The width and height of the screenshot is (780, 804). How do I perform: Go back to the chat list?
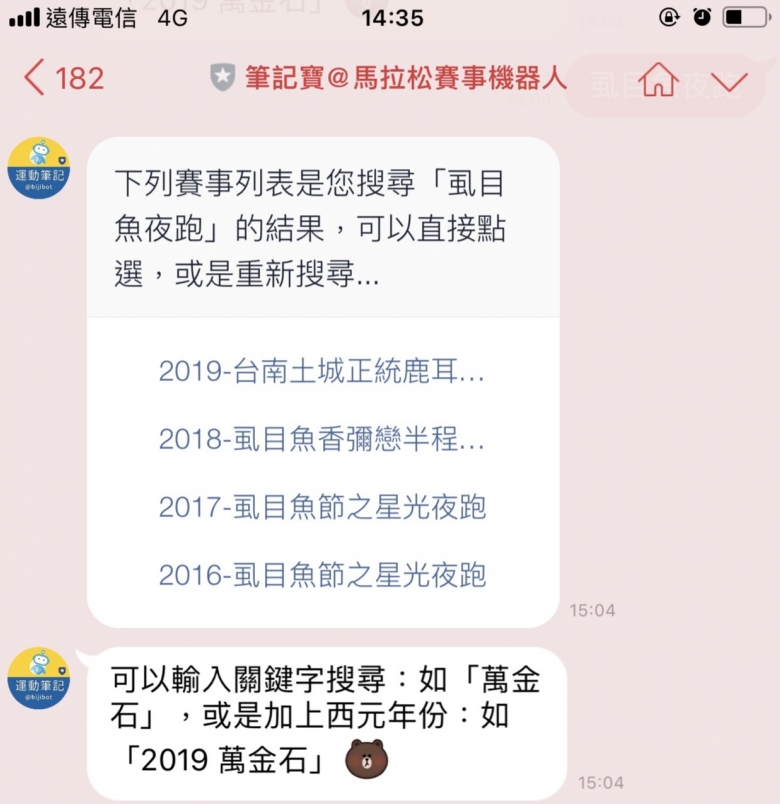pos(62,78)
